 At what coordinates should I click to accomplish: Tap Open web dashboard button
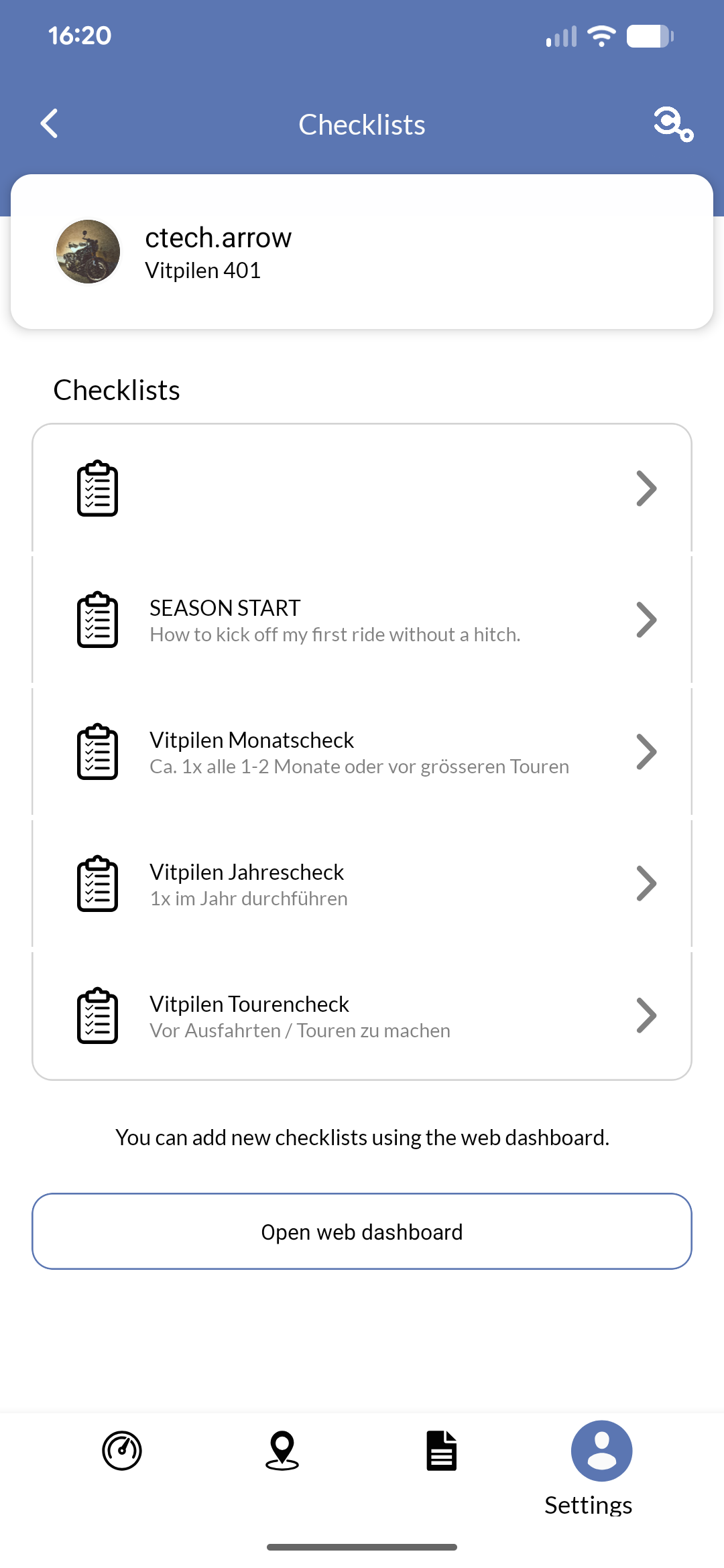coord(361,1232)
